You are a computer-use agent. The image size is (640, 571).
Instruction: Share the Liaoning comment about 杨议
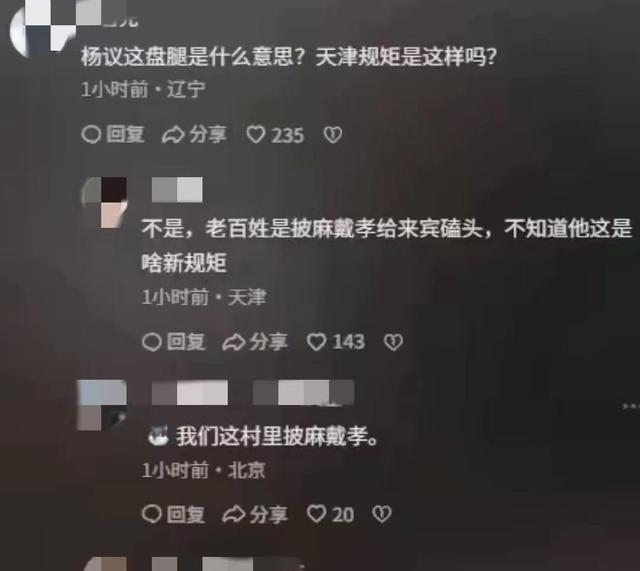pos(194,134)
